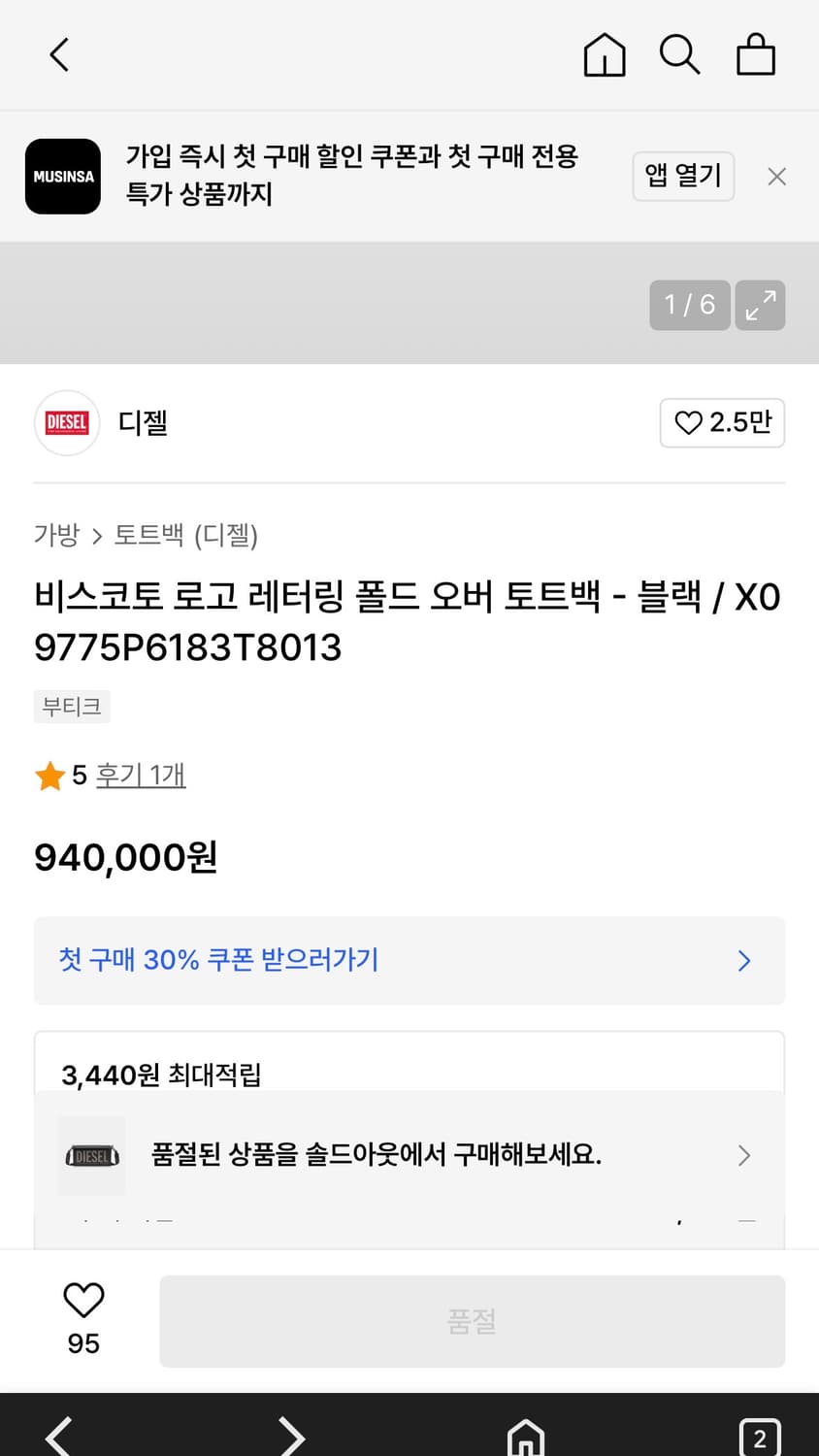
Task: Select the 토트백 breadcrumb category
Action: coord(148,535)
